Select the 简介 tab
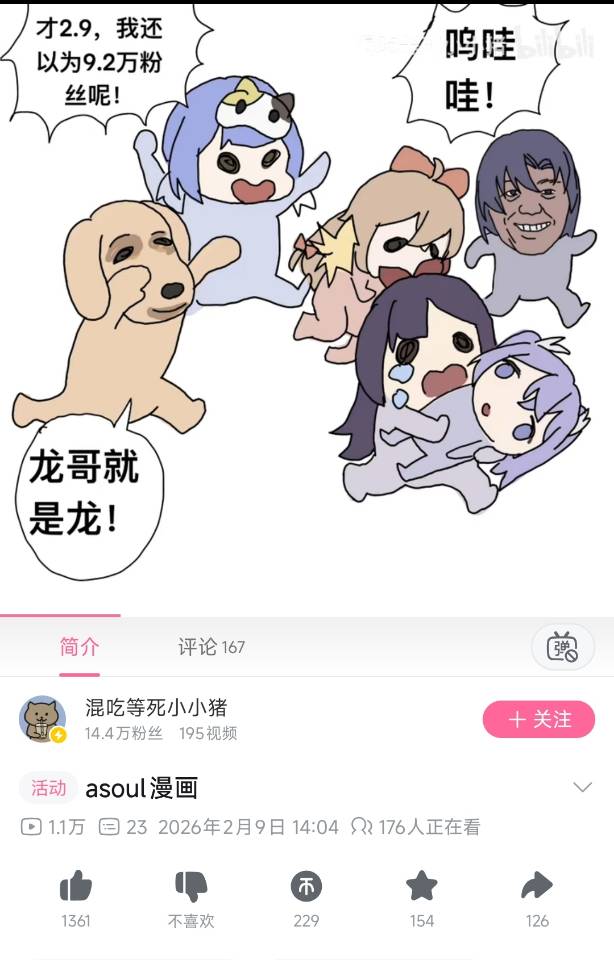Screen dimensions: 614x960 [x=79, y=647]
